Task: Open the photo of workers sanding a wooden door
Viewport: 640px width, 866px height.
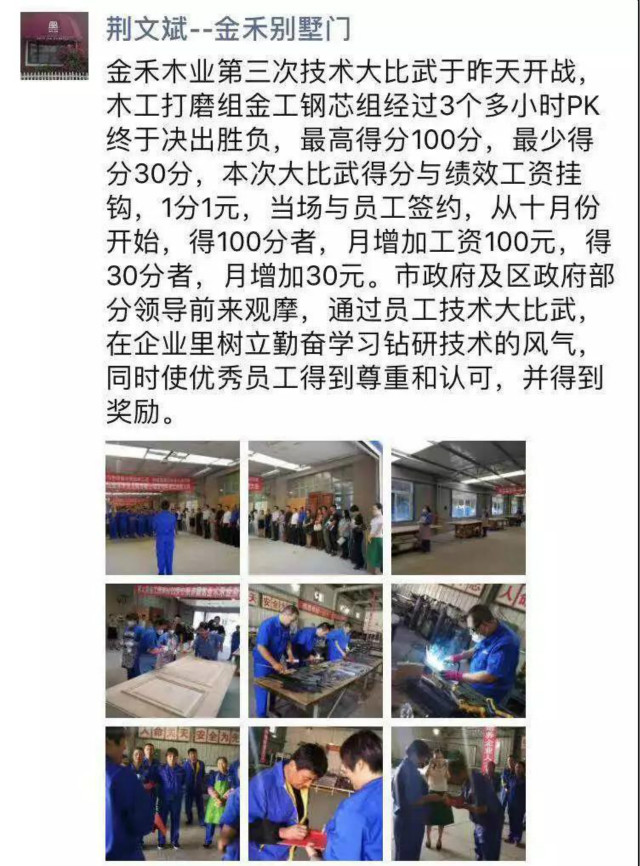Action: pos(172,651)
